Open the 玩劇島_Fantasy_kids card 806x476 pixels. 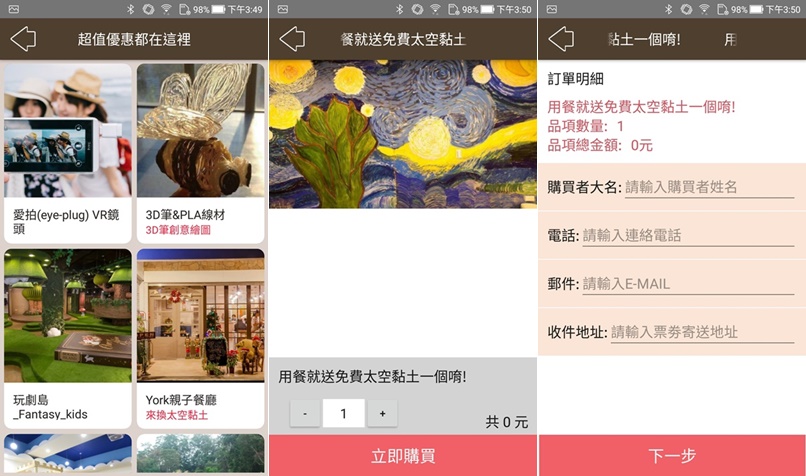[68, 338]
